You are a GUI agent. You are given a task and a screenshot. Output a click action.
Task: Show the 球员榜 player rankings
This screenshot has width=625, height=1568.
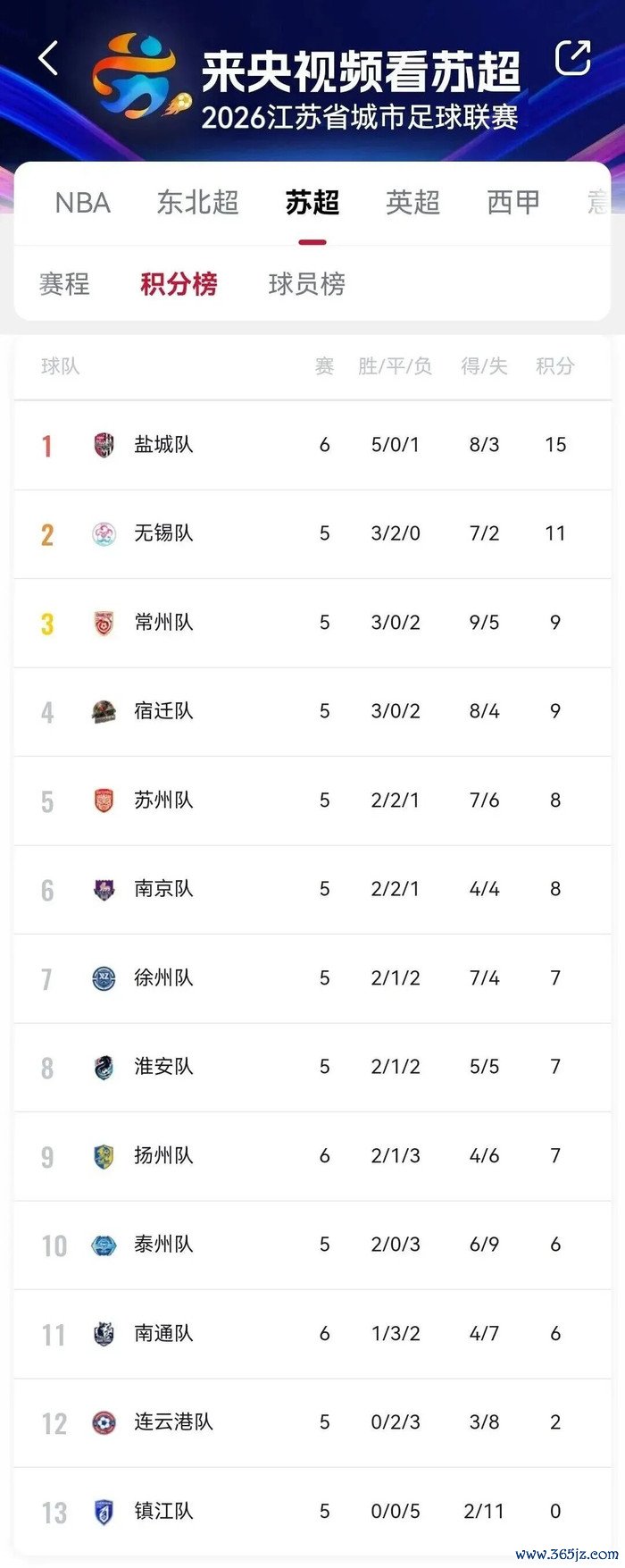(x=306, y=284)
